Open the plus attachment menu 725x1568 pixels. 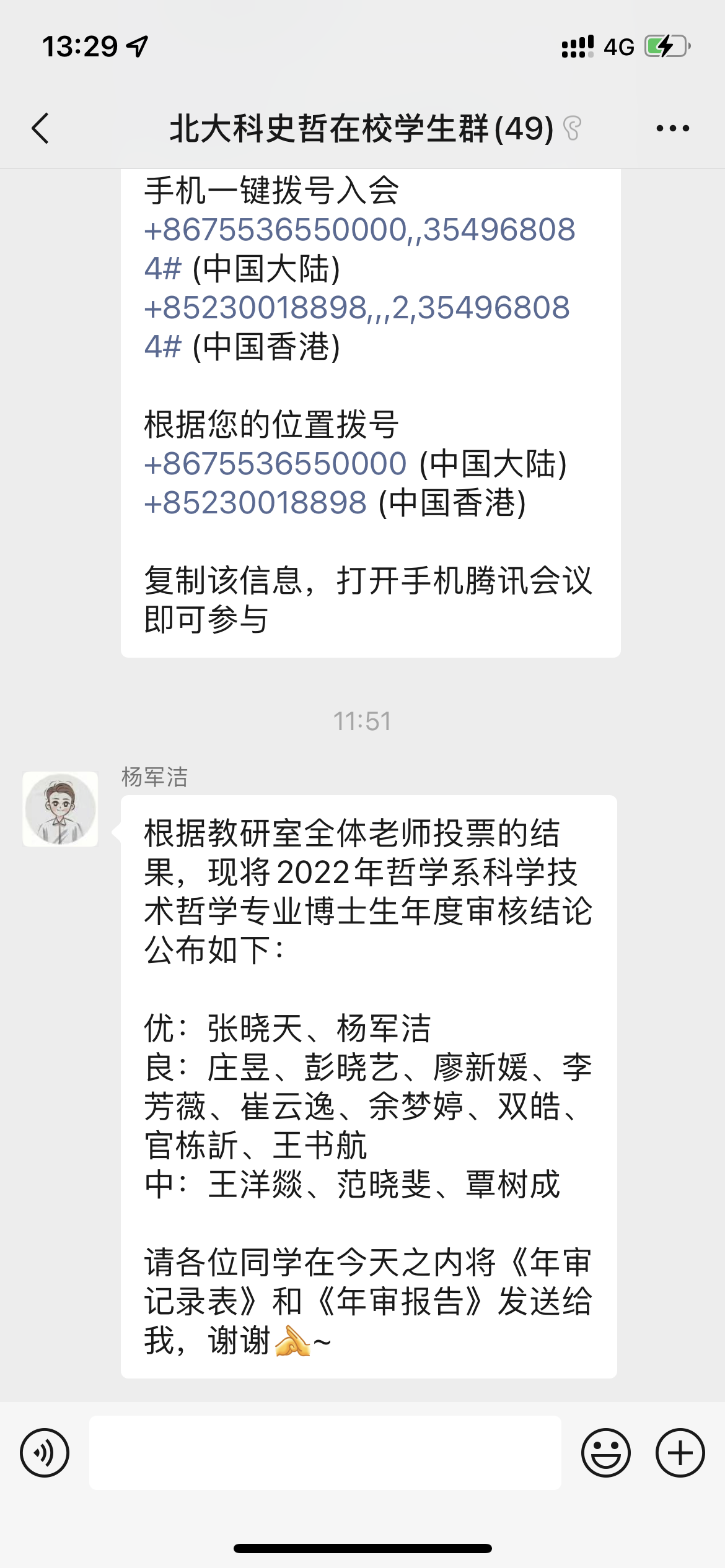click(x=680, y=1453)
